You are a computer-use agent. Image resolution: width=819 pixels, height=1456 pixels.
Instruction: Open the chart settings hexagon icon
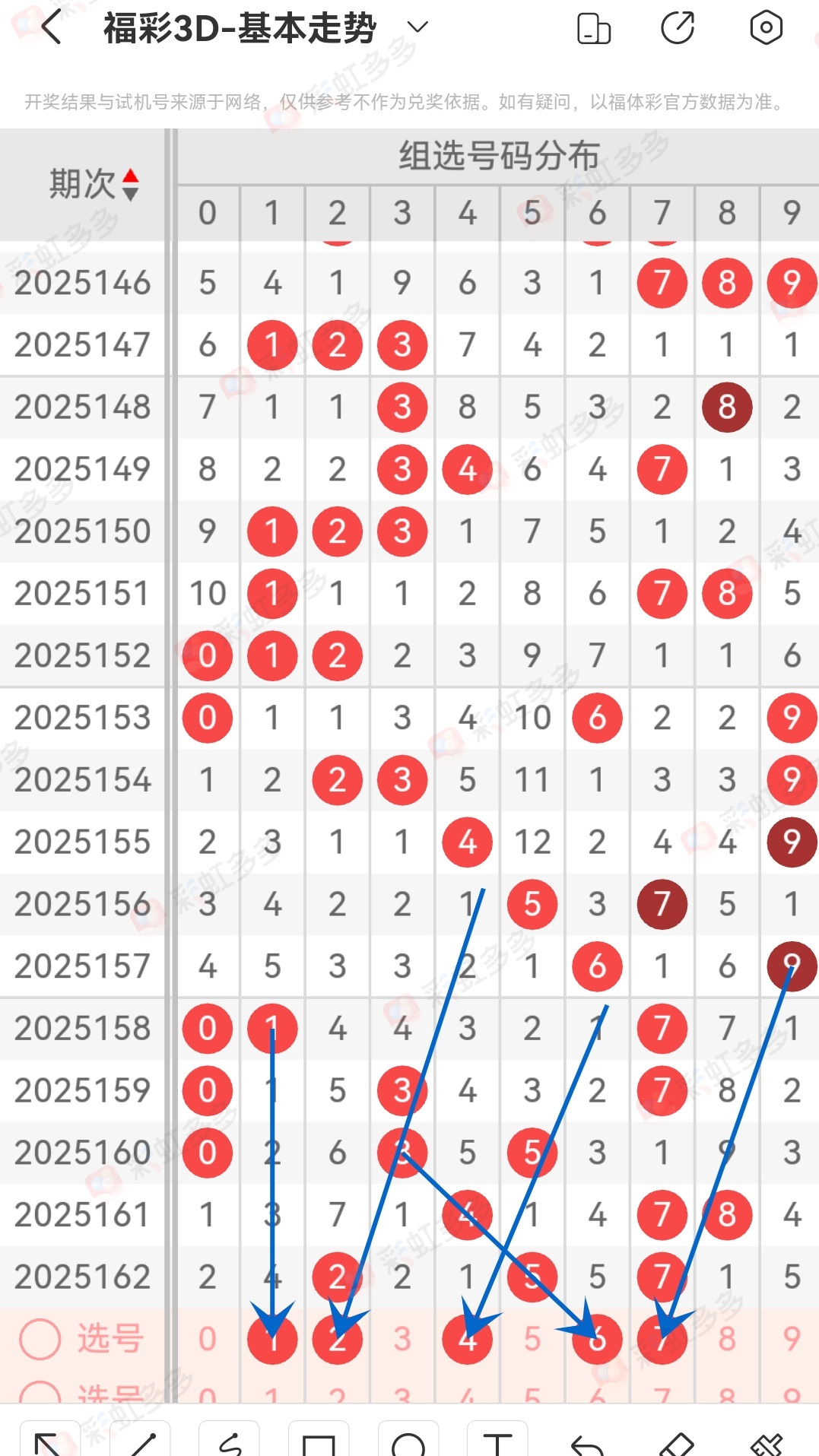coord(766,29)
